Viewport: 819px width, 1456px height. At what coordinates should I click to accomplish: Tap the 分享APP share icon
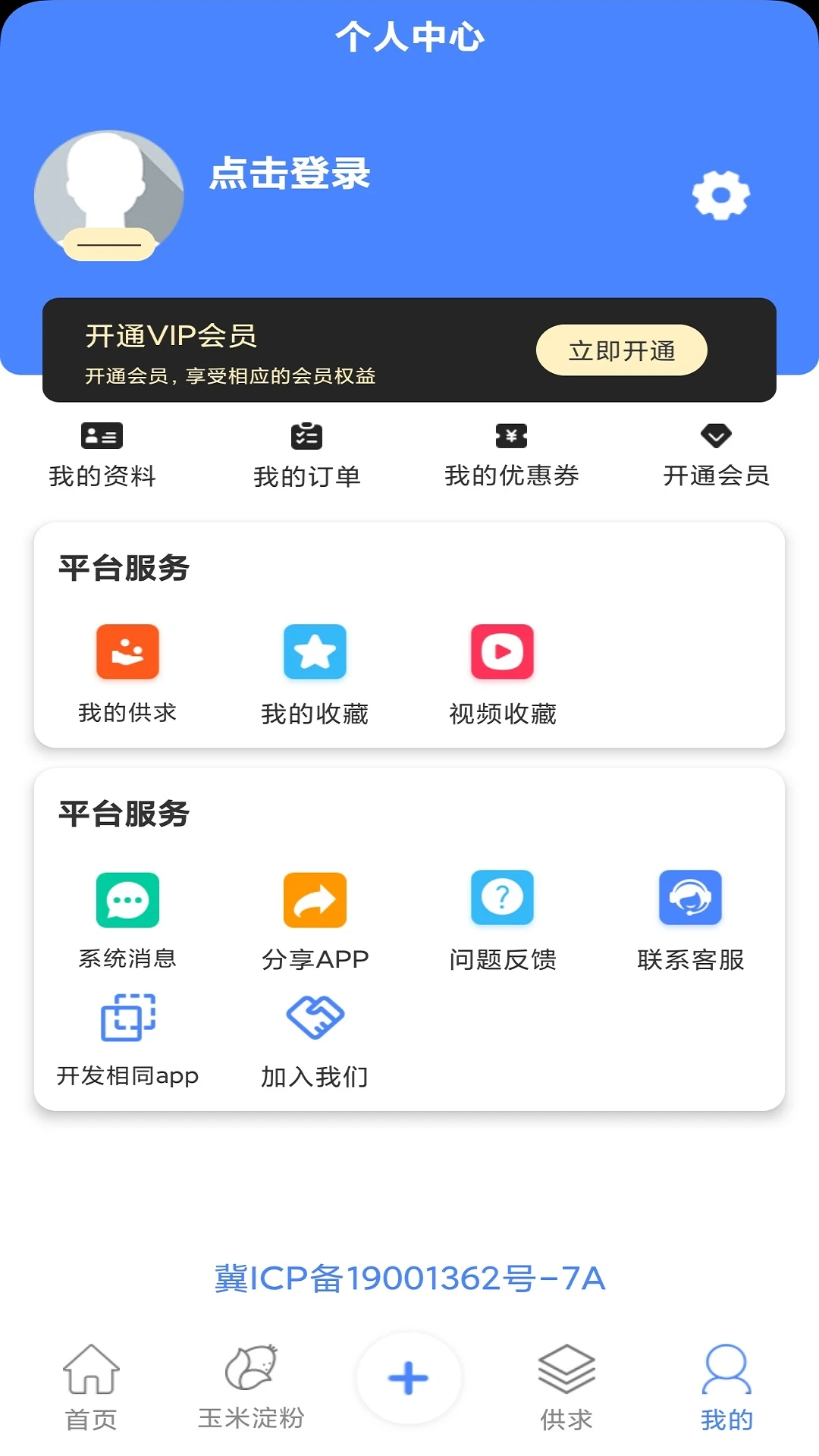tap(315, 899)
